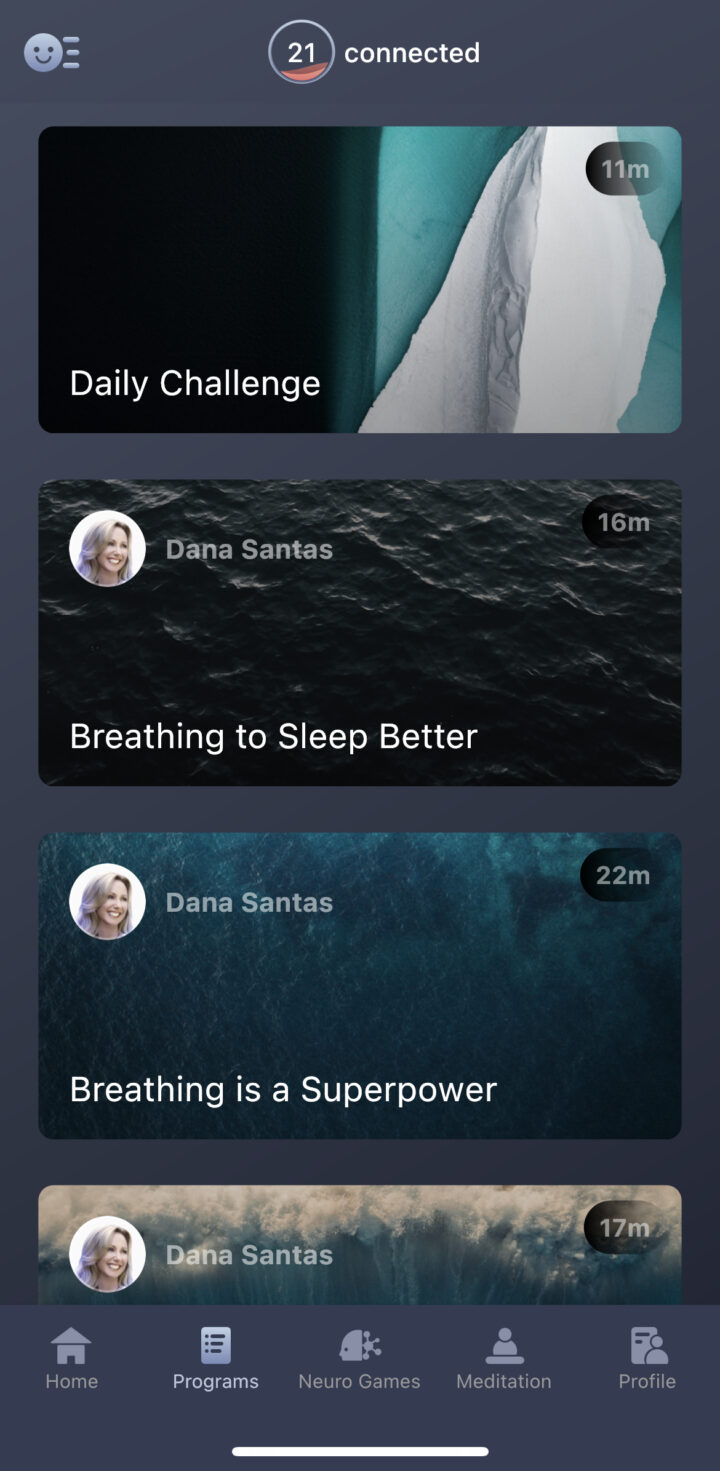Tap the 21 connected status button
Screen dimensions: 720x1471
[x=374, y=52]
